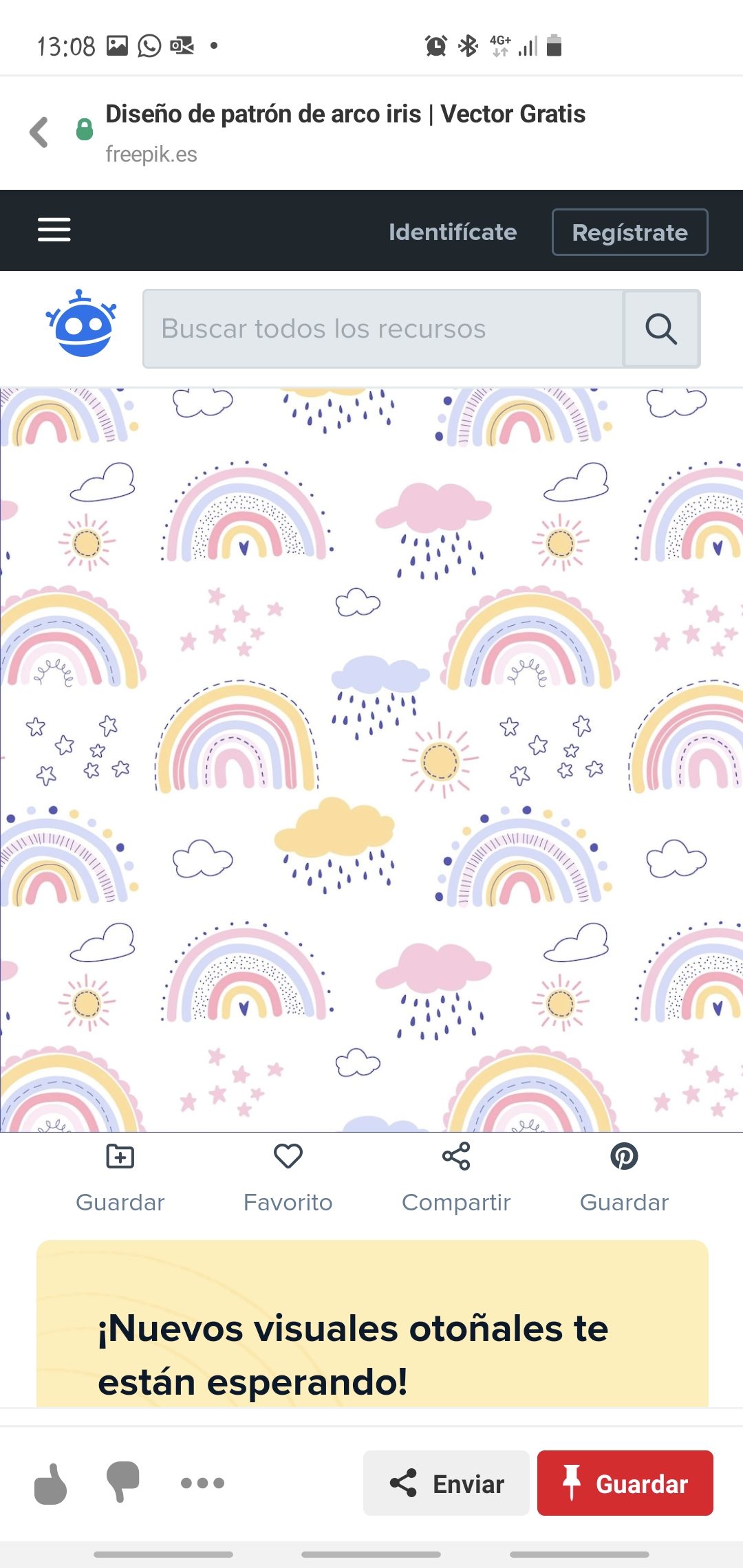Tap Identifícate to log in
The width and height of the screenshot is (743, 1568).
click(453, 232)
